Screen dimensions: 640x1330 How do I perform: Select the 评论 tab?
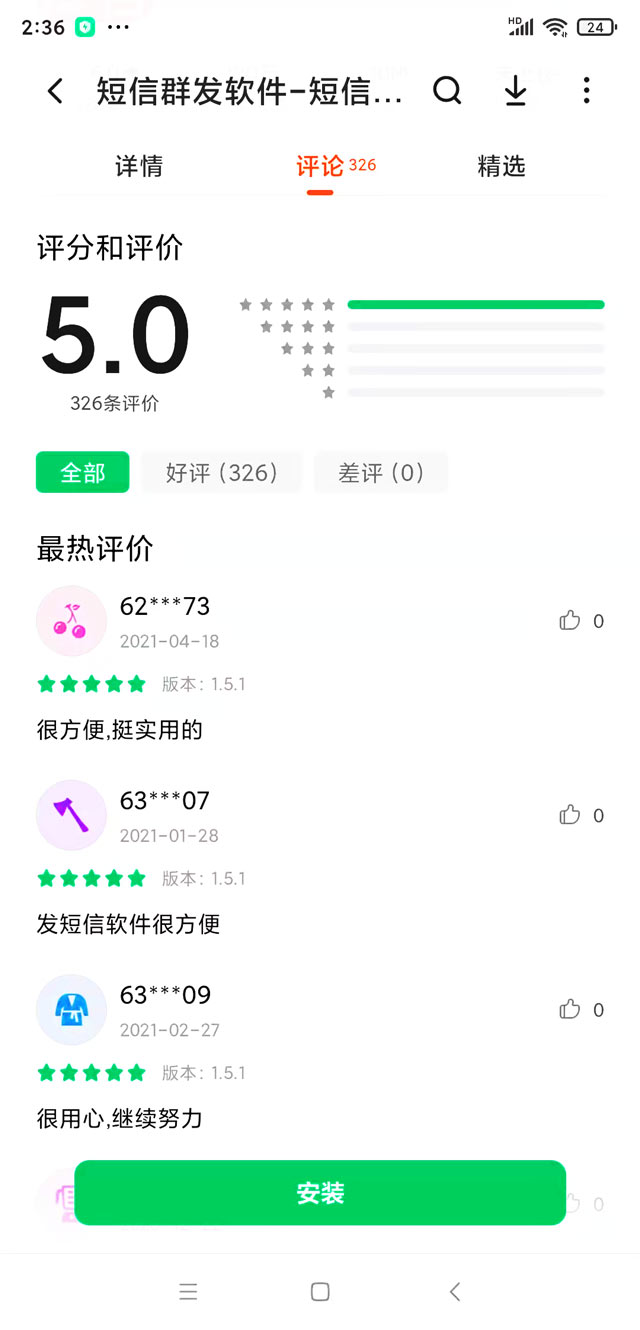coord(320,166)
